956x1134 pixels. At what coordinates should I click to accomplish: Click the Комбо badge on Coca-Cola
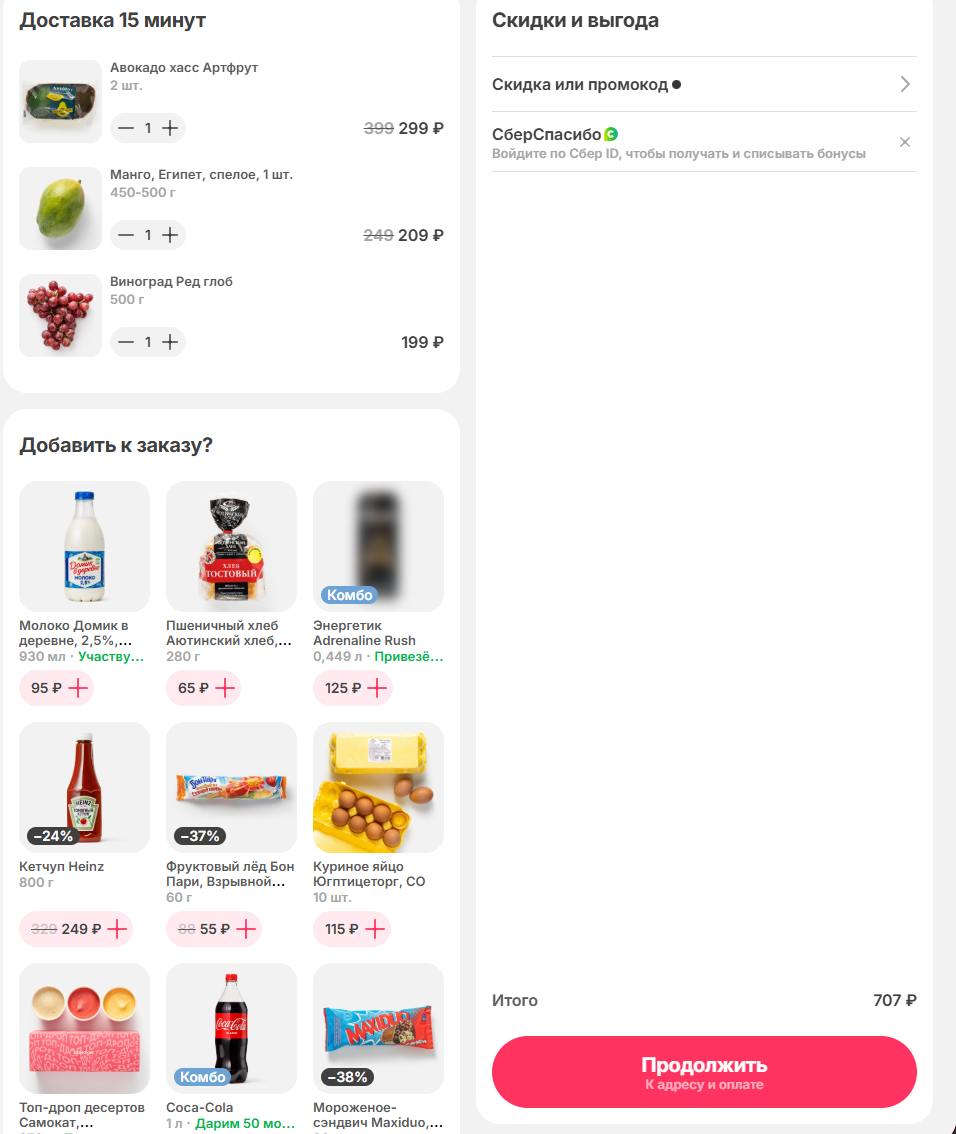(204, 1077)
